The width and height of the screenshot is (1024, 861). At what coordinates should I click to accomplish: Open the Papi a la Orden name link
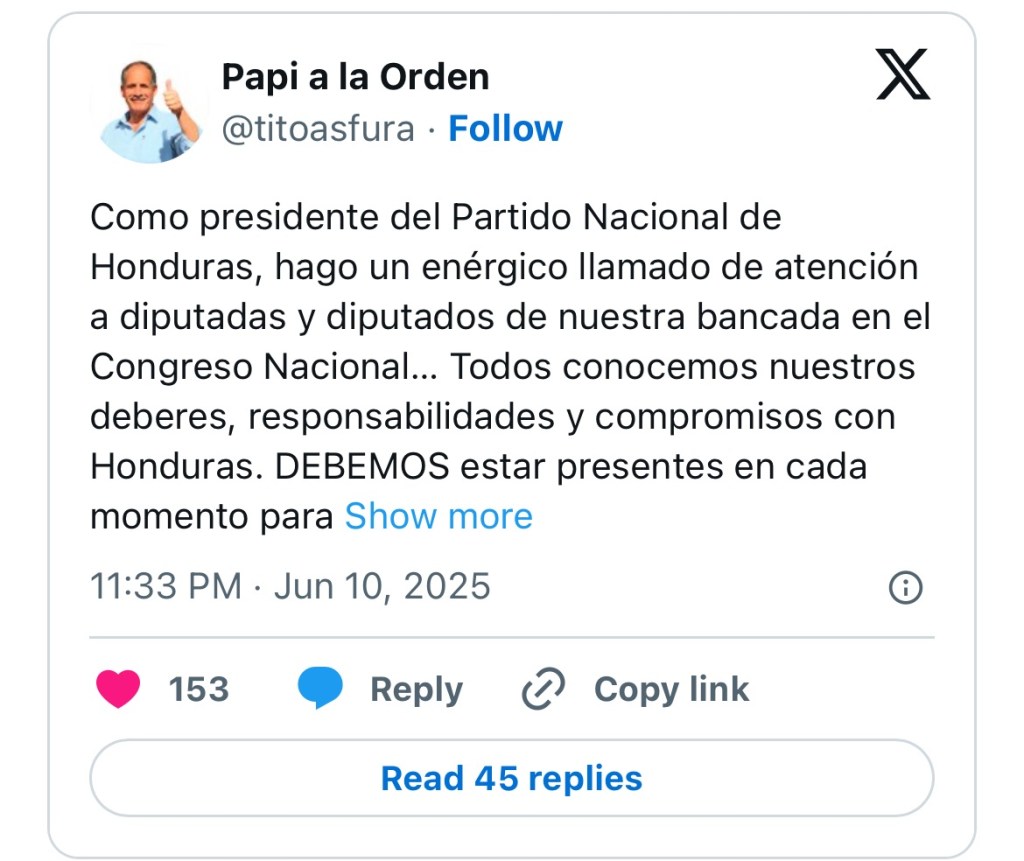[355, 76]
